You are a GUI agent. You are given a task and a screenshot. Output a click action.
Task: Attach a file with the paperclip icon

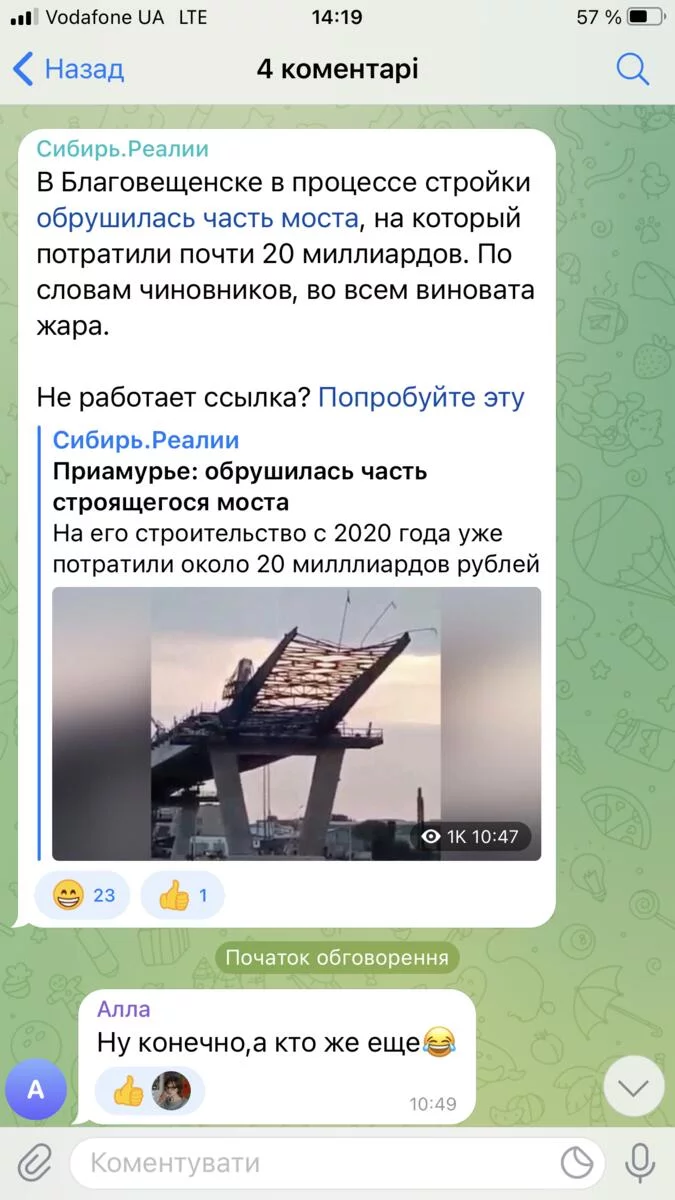click(34, 1162)
